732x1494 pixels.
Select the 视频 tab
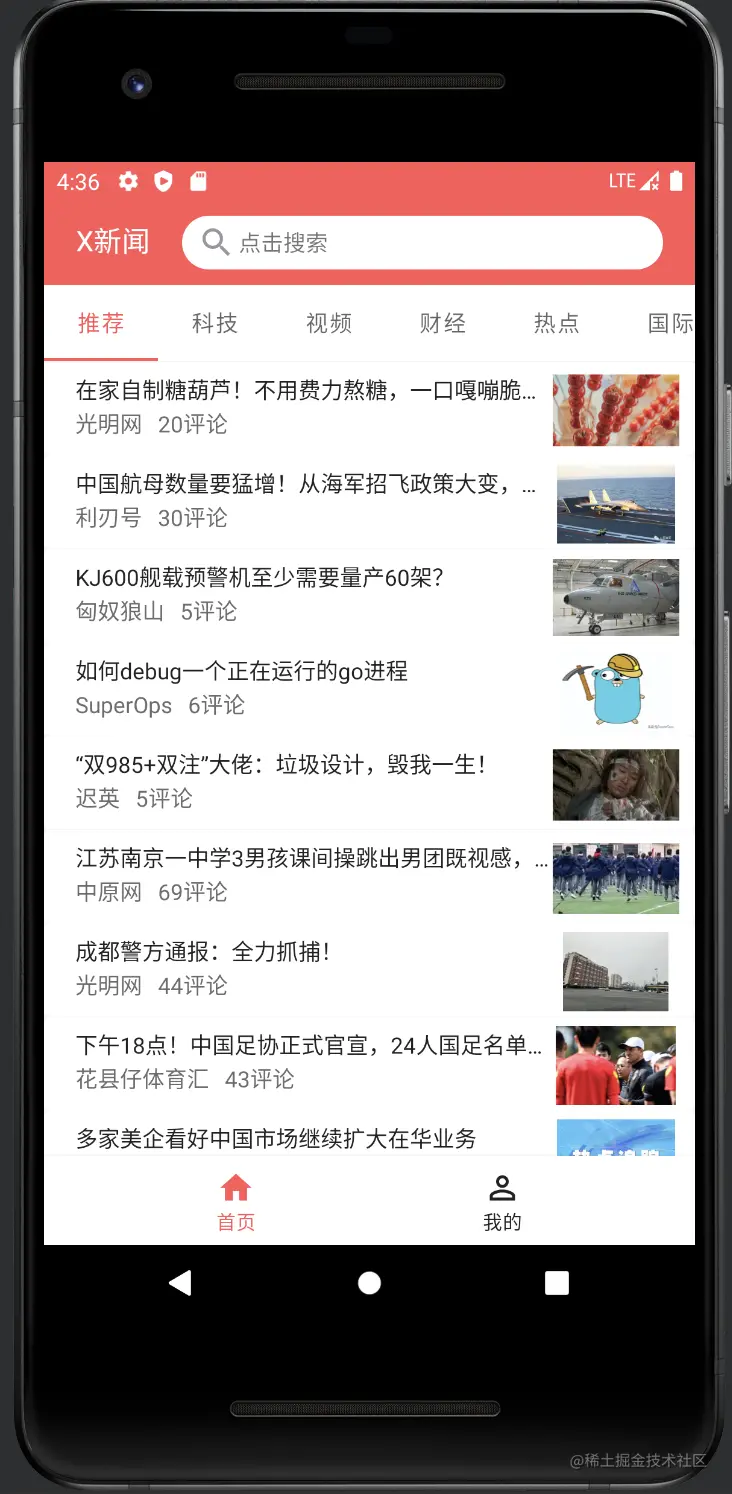pyautogui.click(x=329, y=323)
